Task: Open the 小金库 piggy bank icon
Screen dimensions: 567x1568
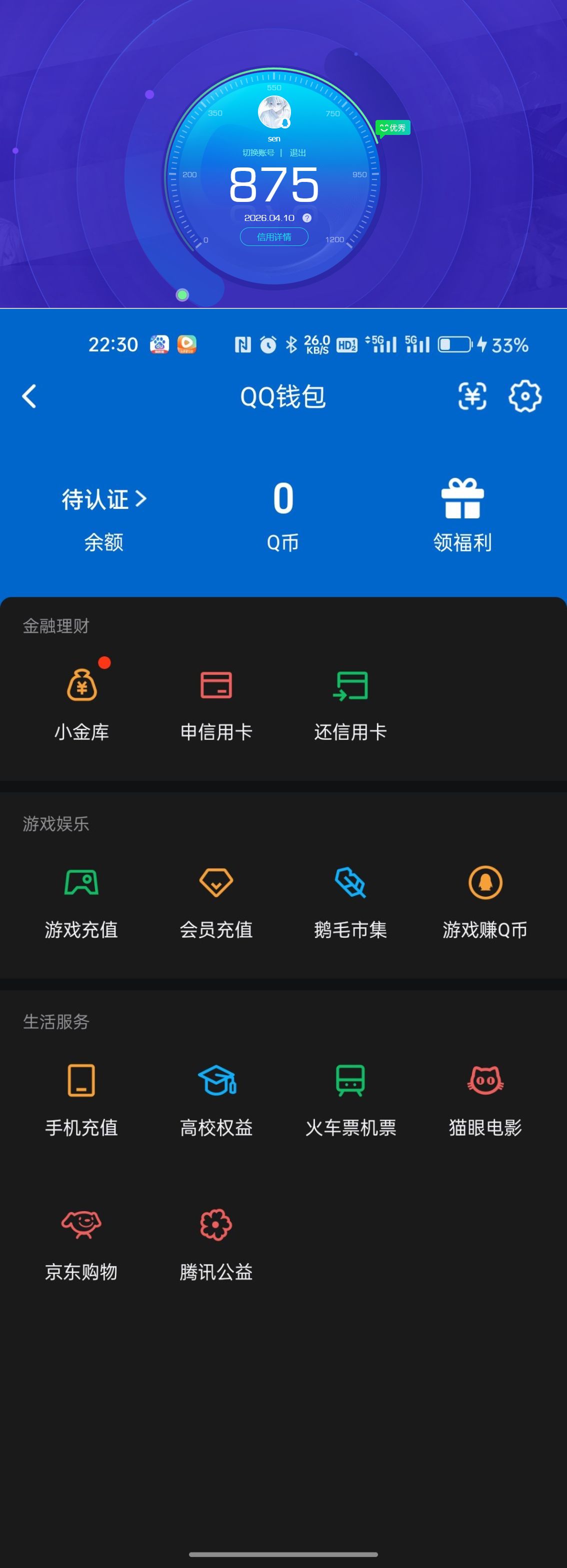Action: pyautogui.click(x=82, y=685)
